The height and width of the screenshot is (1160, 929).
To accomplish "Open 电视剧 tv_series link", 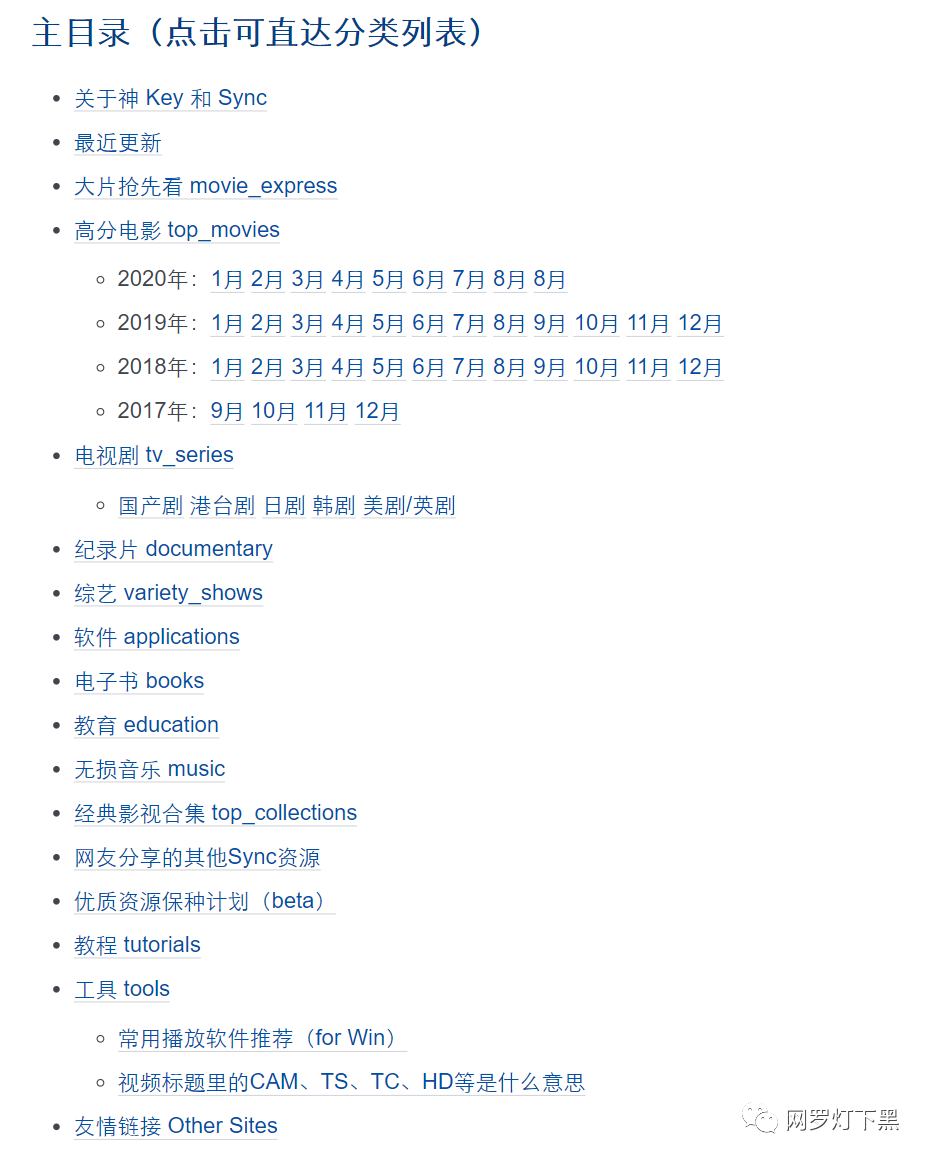I will 154,455.
